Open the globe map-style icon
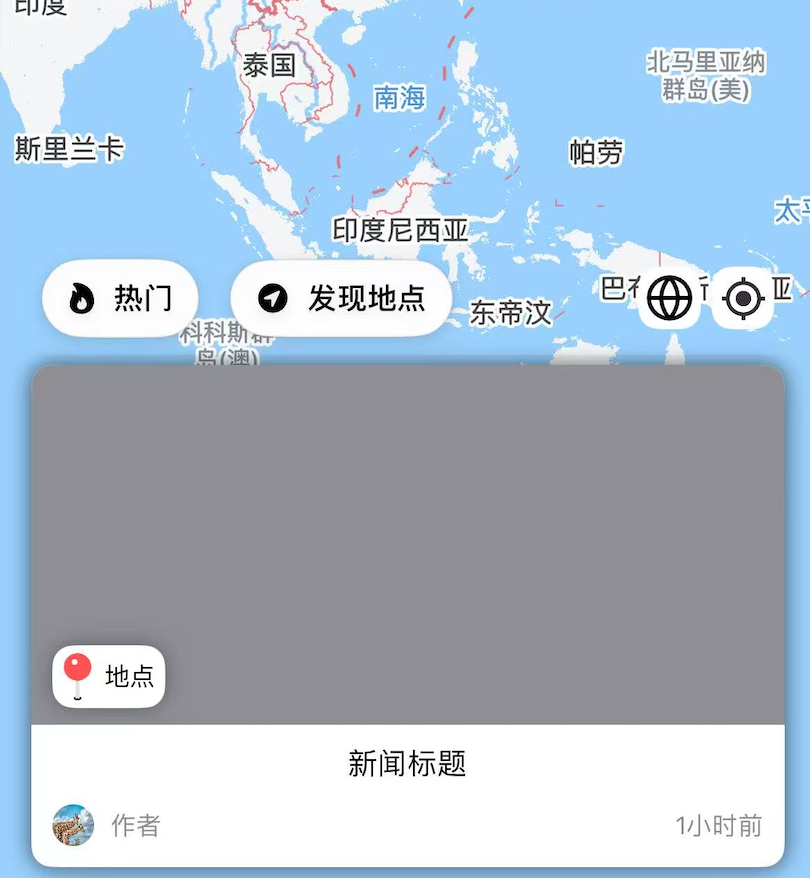 point(669,297)
